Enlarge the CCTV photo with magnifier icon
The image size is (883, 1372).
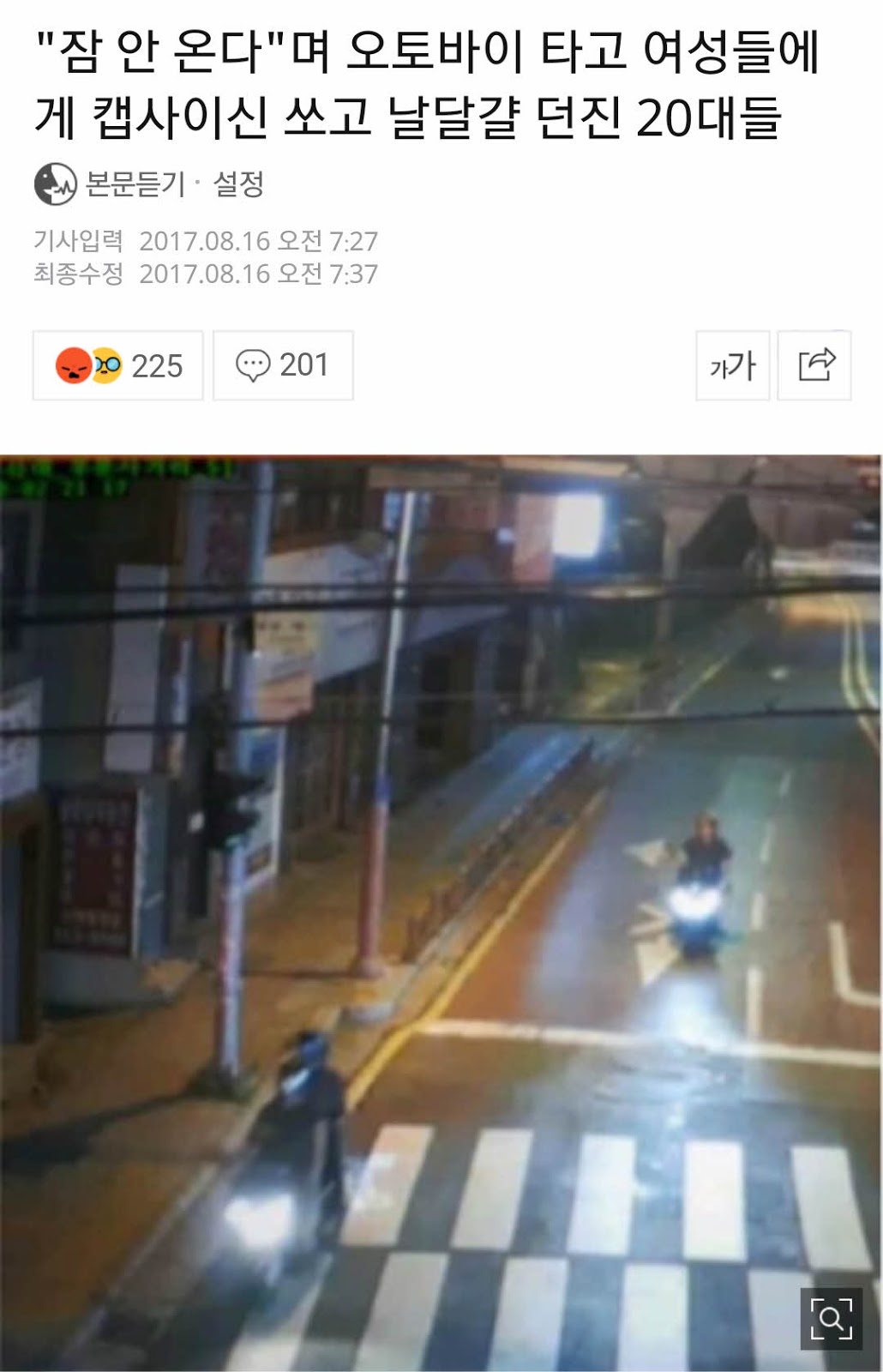831,1318
